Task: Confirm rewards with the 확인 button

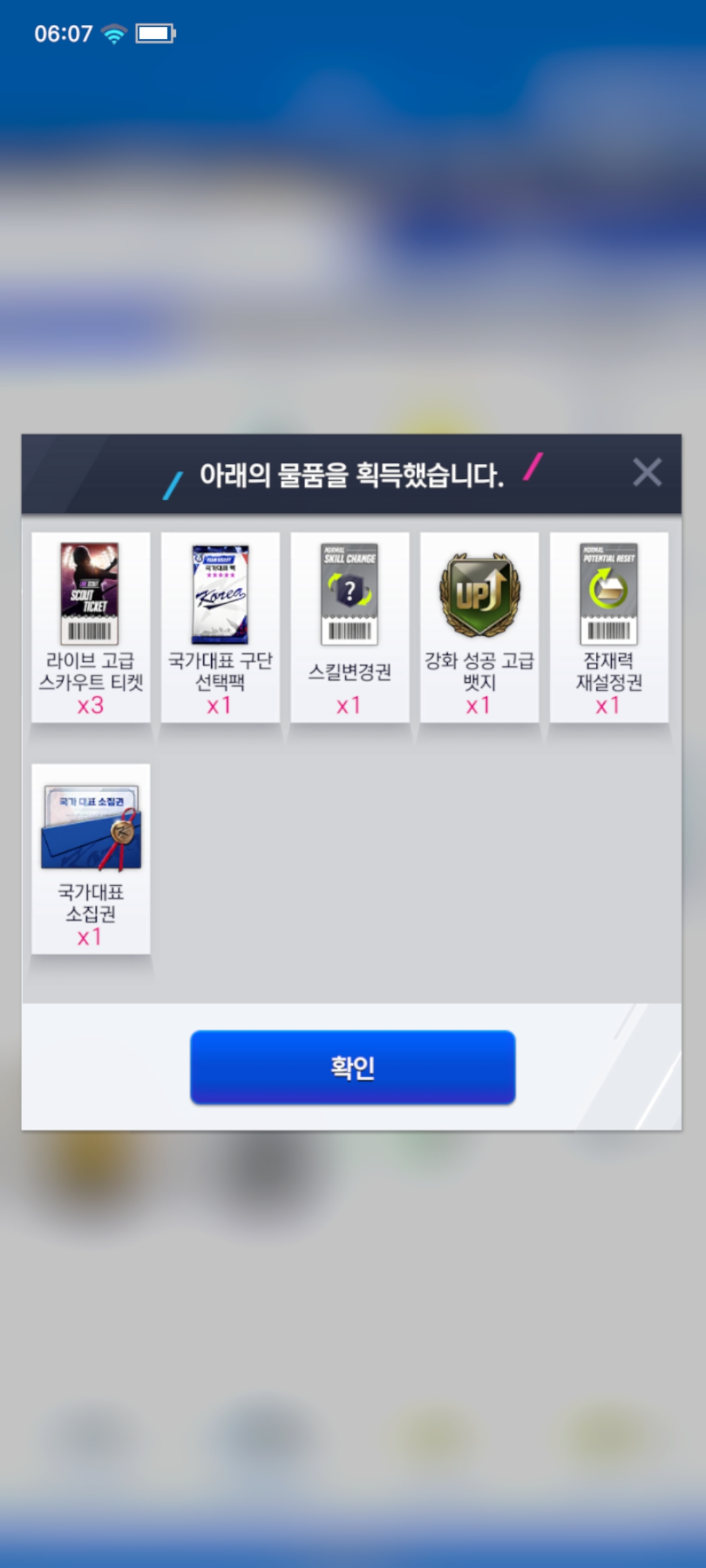Action: point(352,1067)
